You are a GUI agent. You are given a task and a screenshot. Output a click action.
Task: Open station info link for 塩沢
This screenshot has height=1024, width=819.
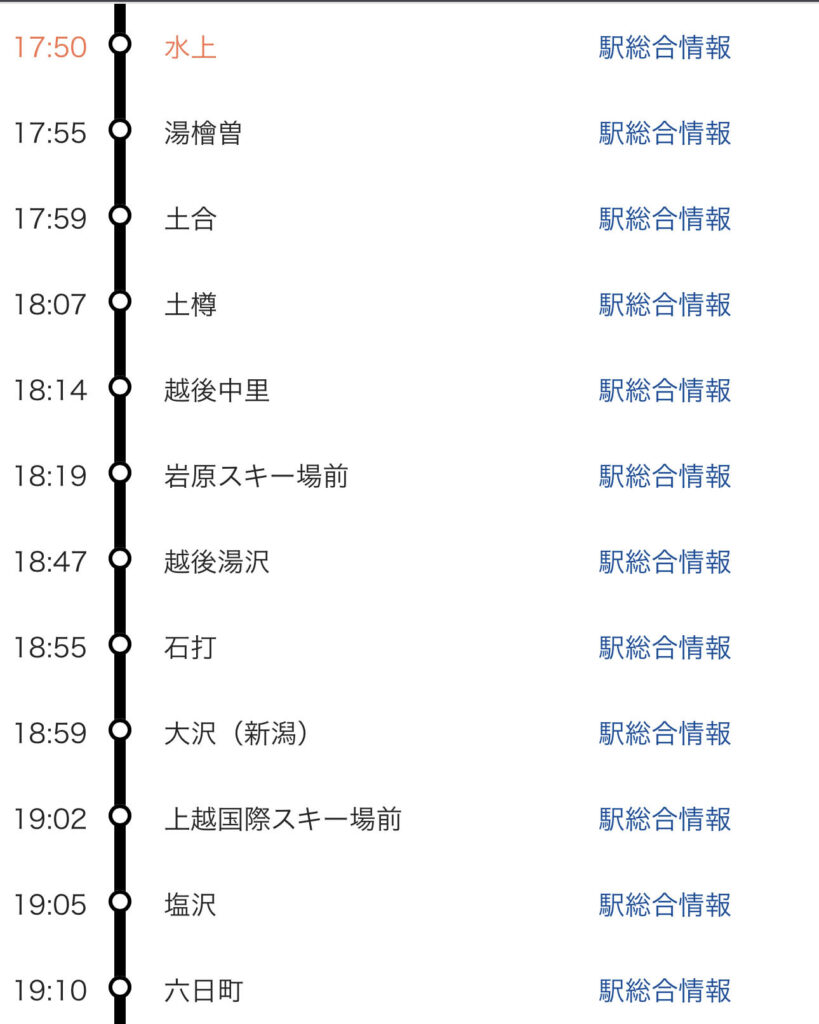click(665, 905)
